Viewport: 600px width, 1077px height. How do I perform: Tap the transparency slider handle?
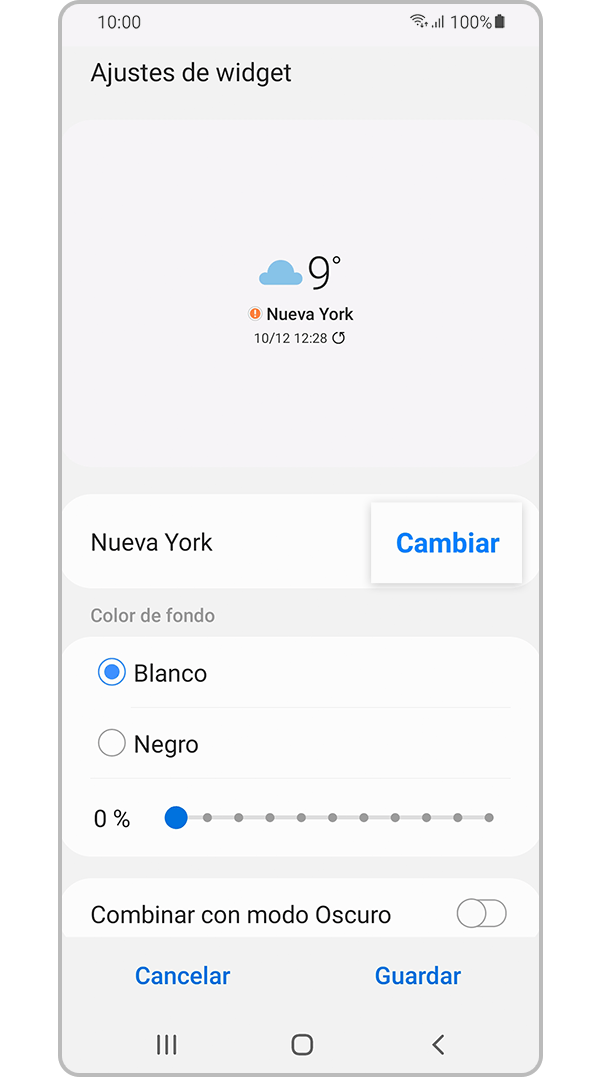[x=176, y=818]
